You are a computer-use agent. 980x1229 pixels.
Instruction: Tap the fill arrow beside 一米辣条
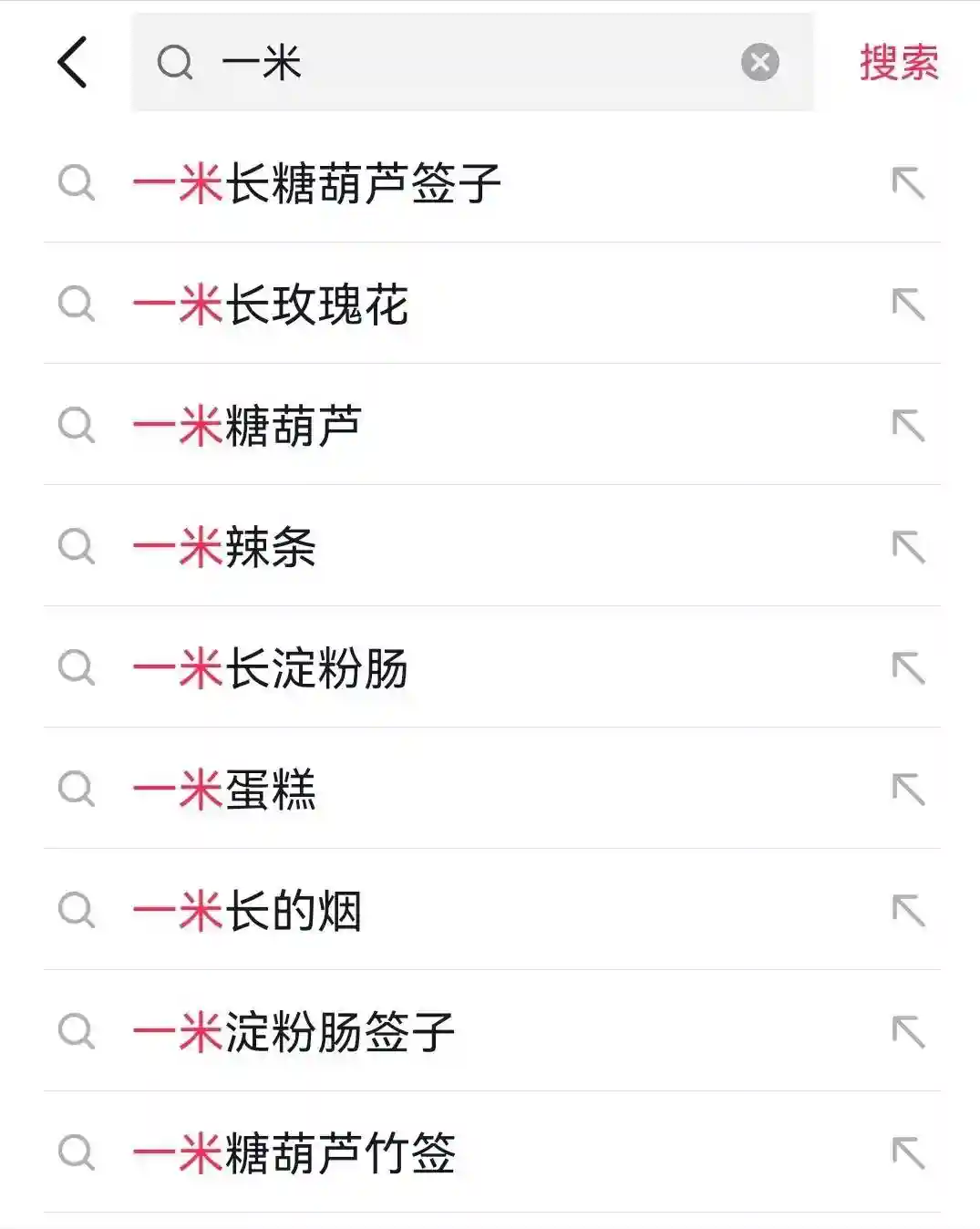point(908,547)
